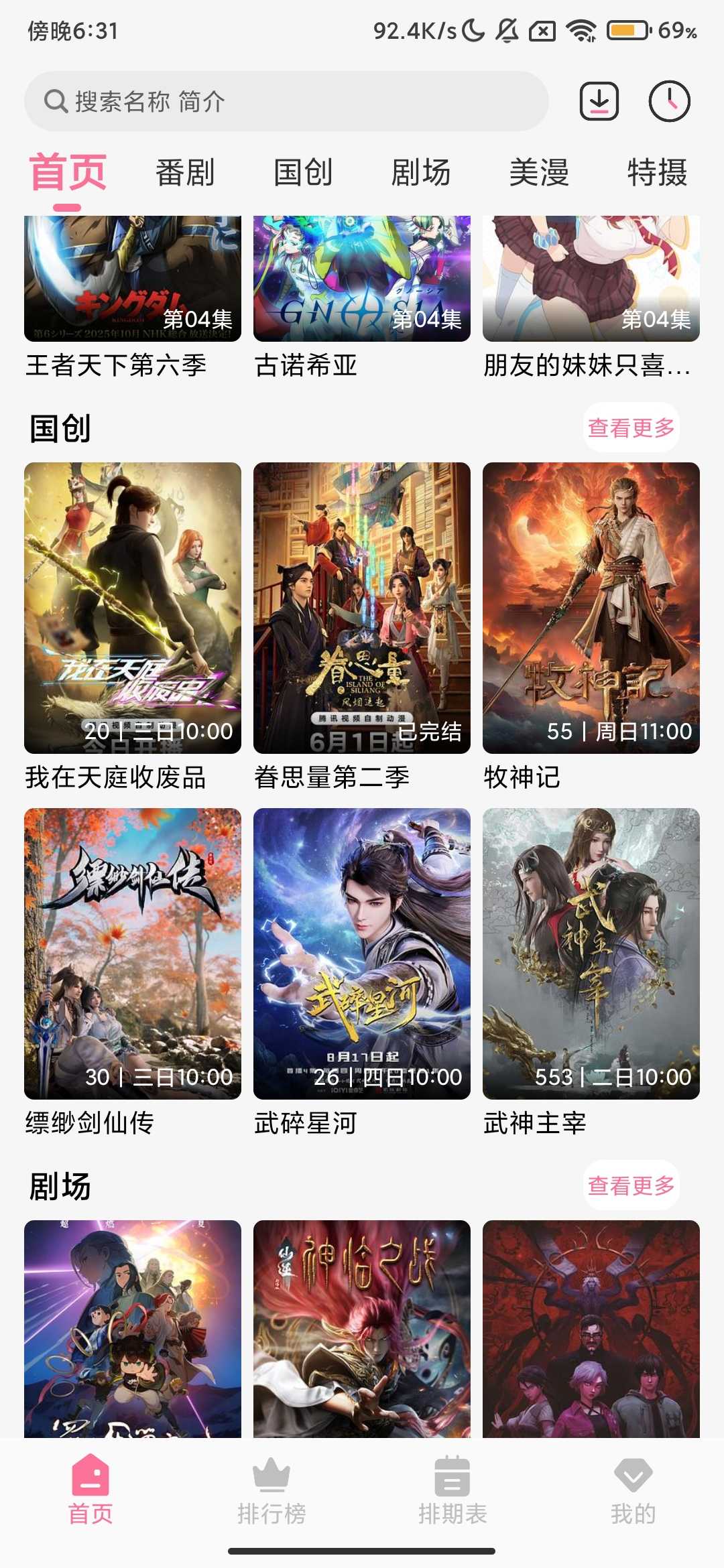Select 缥缈剑仙传 from the grid
The height and width of the screenshot is (1568, 724).
[133, 954]
